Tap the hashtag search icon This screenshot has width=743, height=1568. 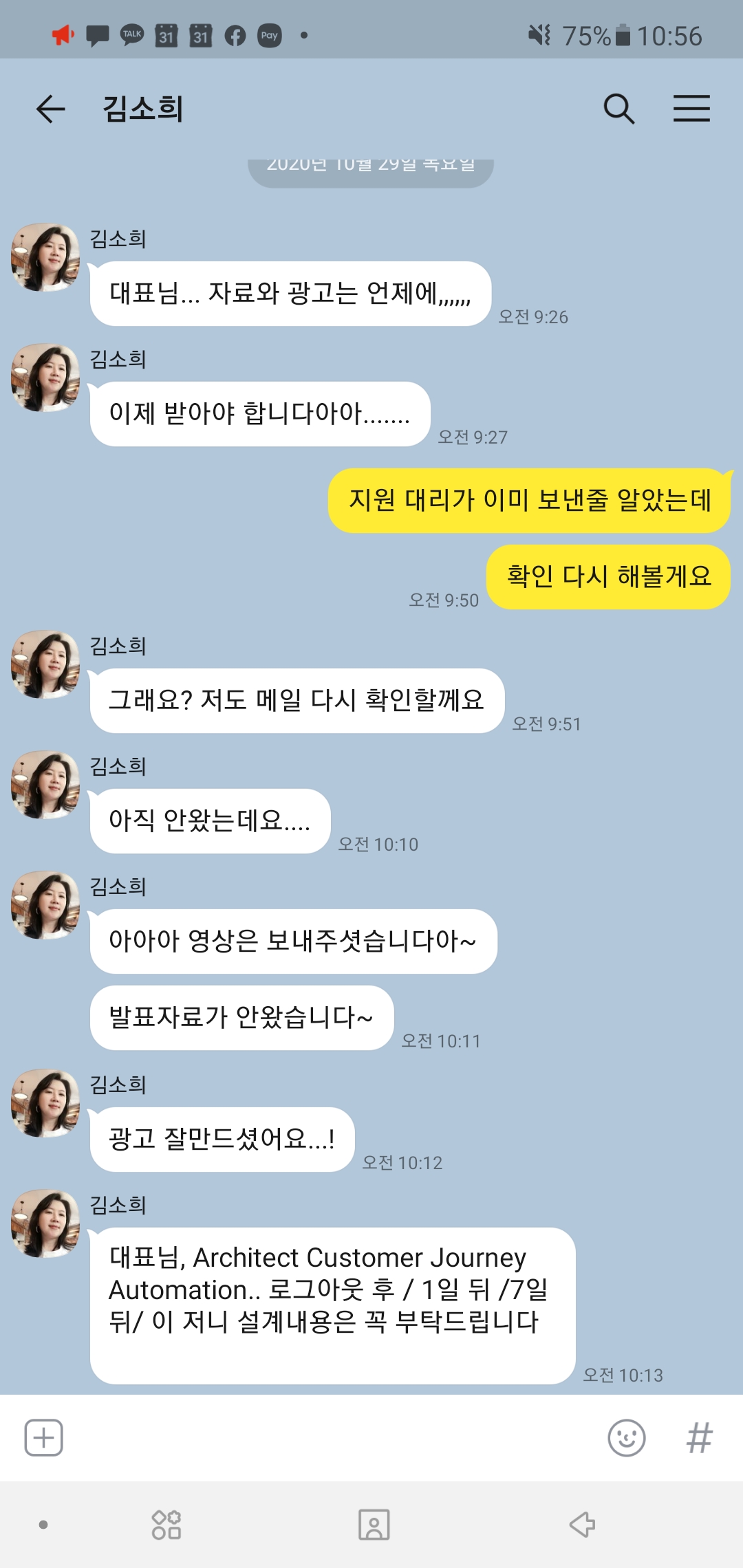tap(699, 1437)
